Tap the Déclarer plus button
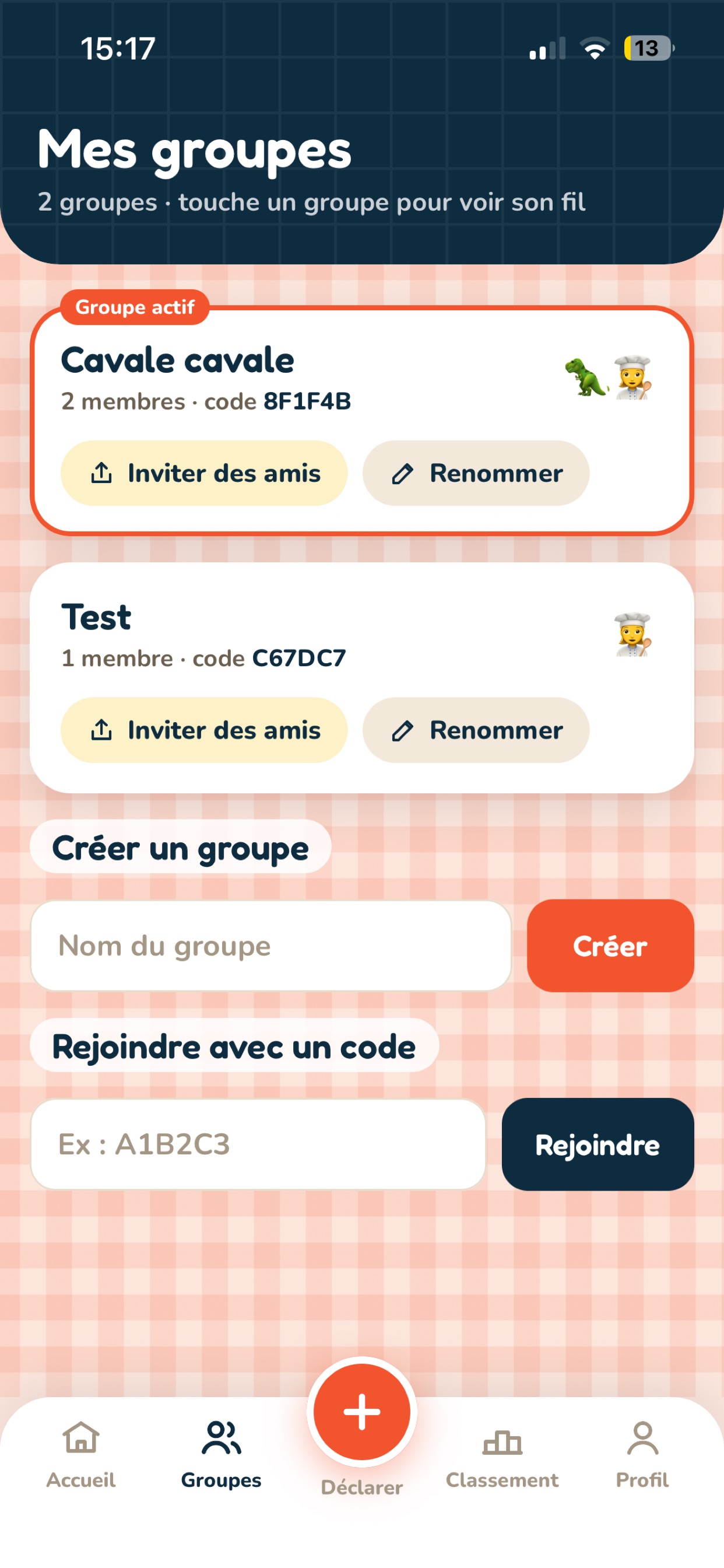Screen dimensions: 724x1568 click(x=362, y=1412)
